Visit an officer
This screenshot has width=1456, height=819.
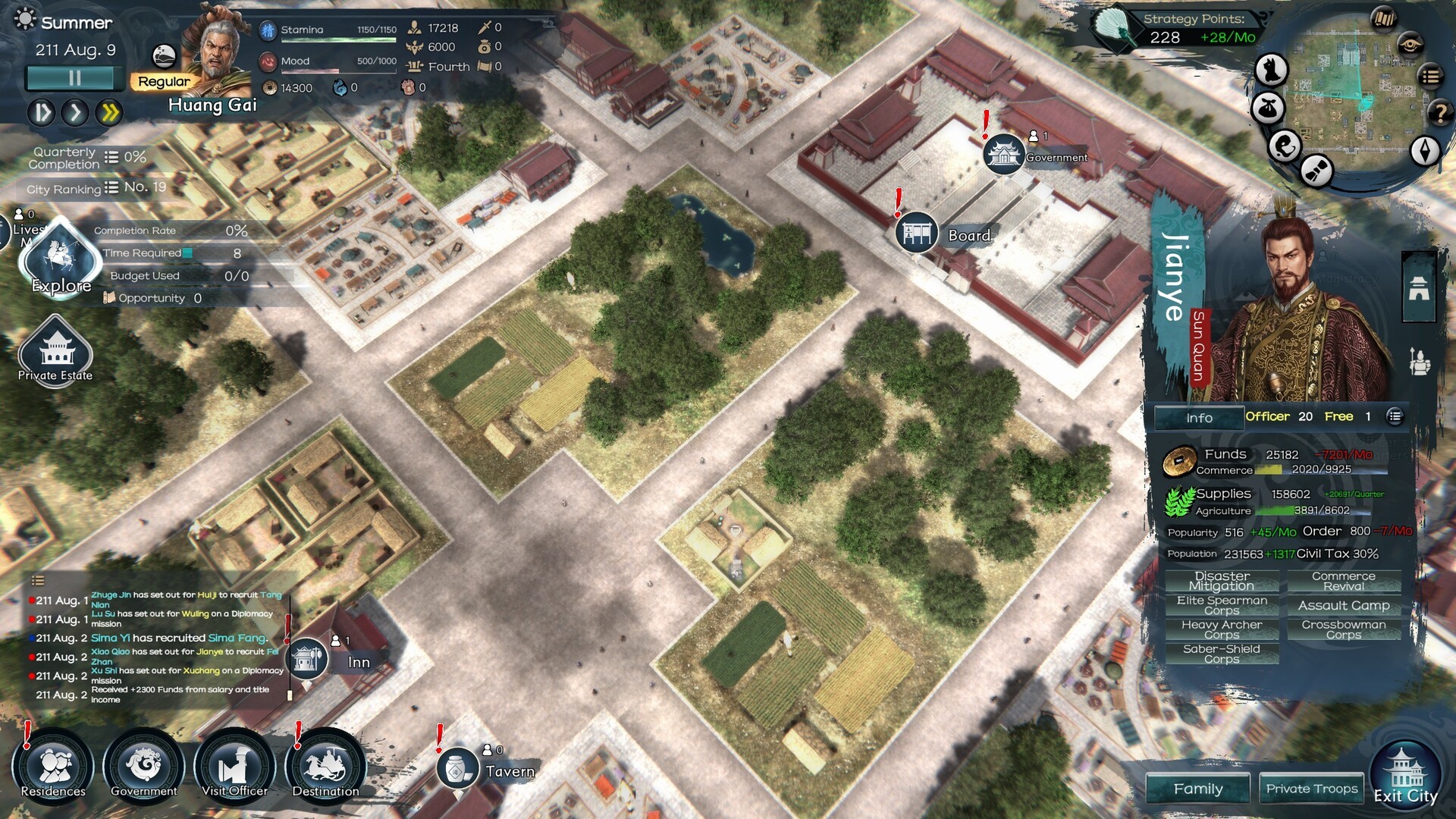click(234, 764)
